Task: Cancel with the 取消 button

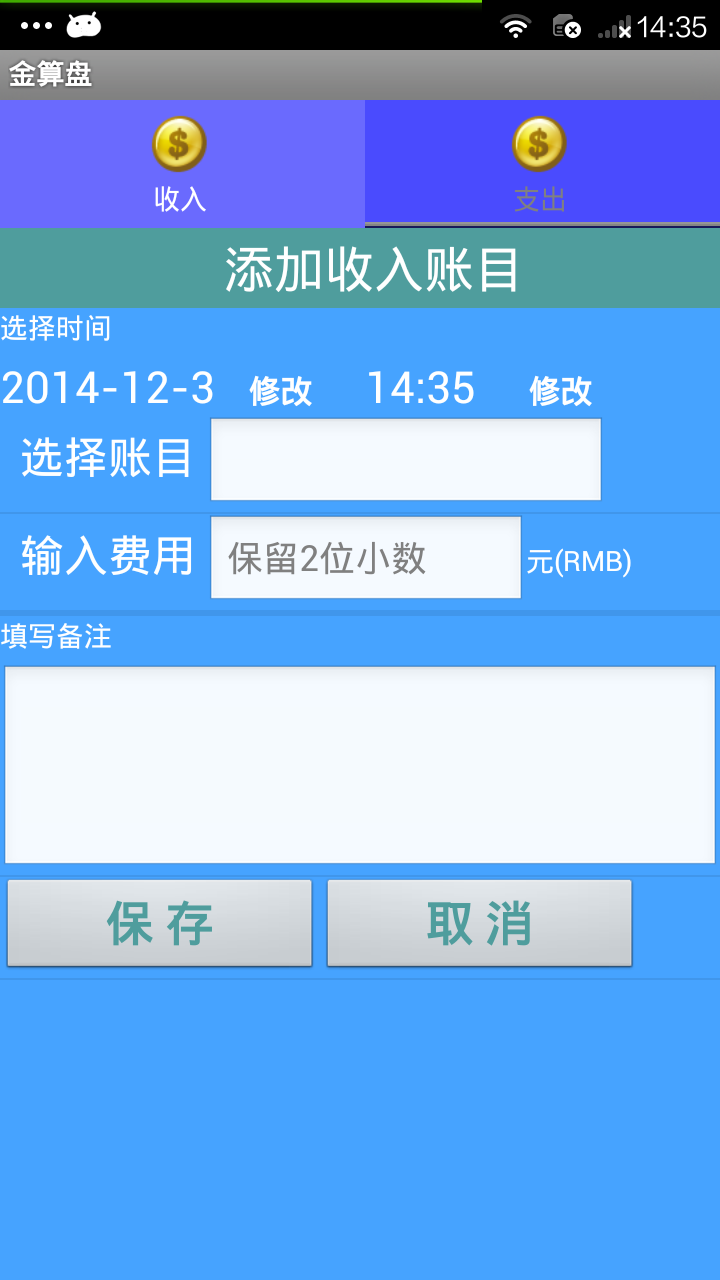Action: pos(479,923)
